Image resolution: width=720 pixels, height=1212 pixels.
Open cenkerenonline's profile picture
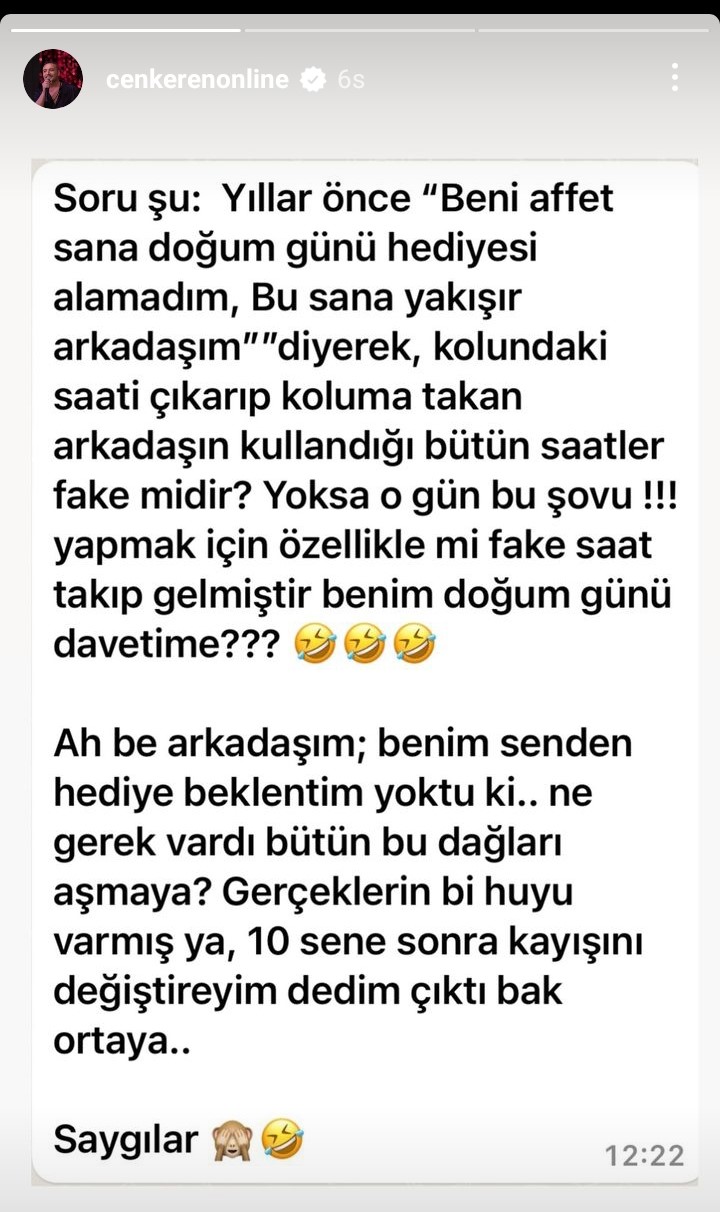pyautogui.click(x=52, y=79)
